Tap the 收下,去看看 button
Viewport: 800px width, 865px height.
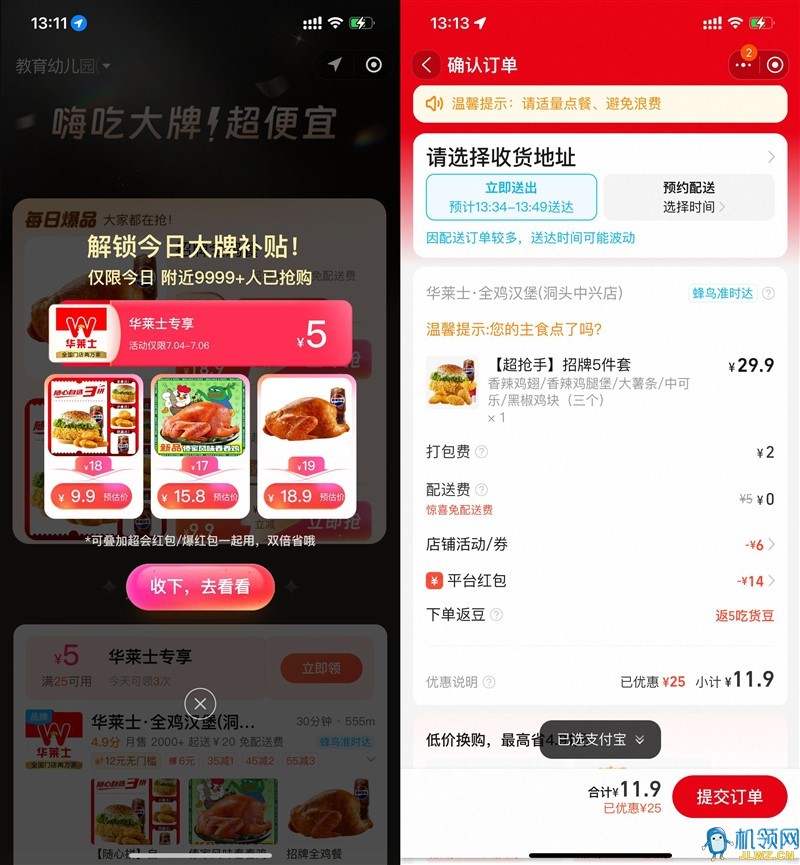pos(200,587)
